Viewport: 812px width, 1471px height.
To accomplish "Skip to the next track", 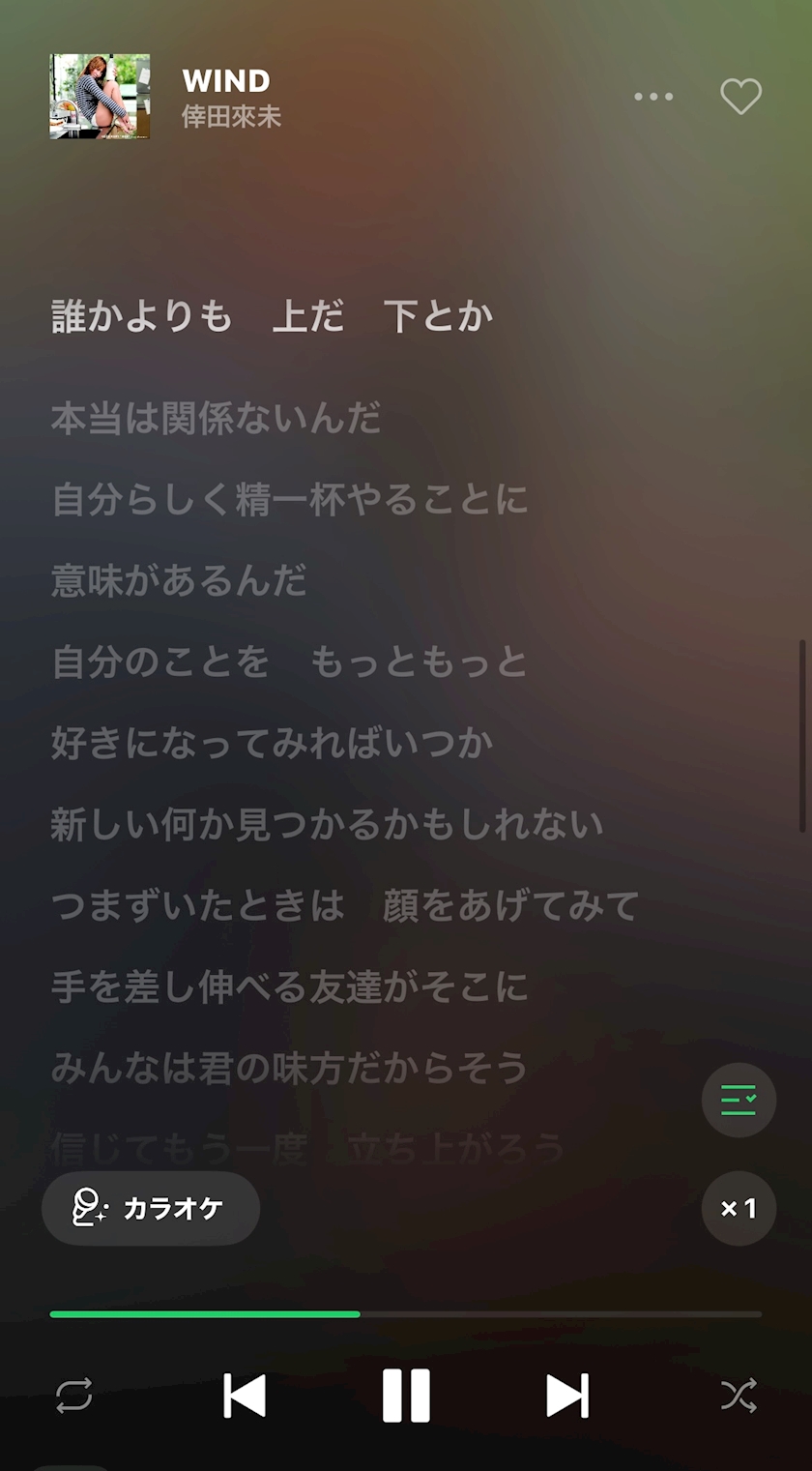I will coord(567,1396).
